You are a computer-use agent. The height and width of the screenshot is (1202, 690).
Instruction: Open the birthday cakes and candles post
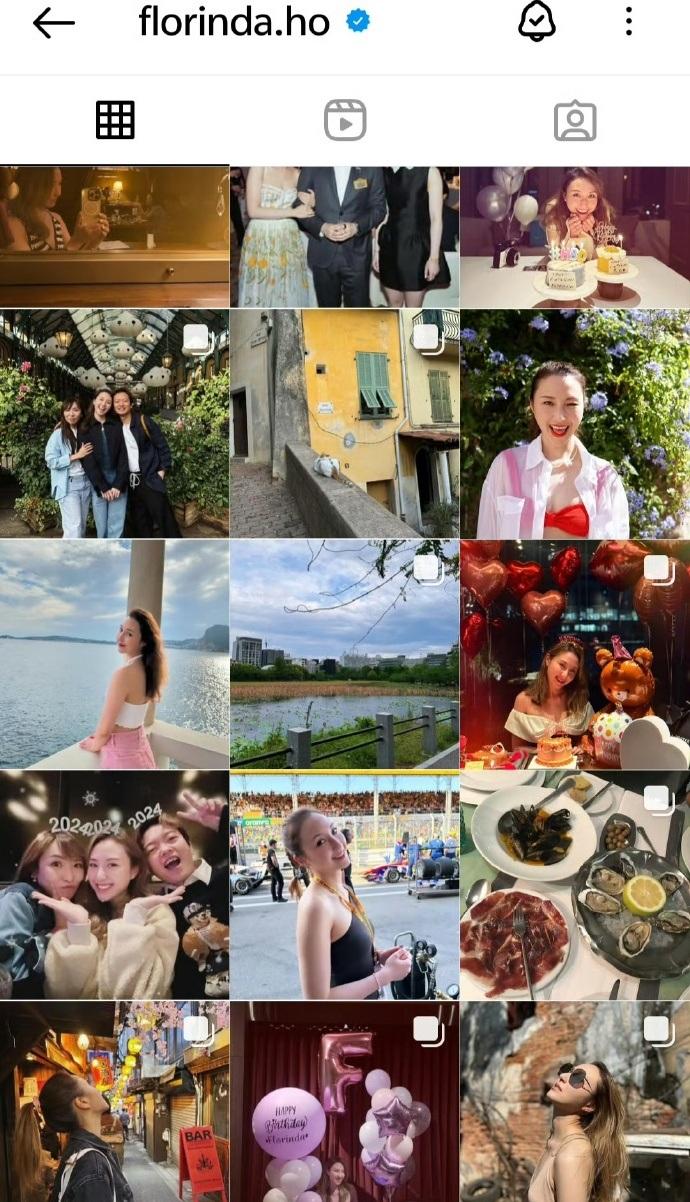(575, 236)
